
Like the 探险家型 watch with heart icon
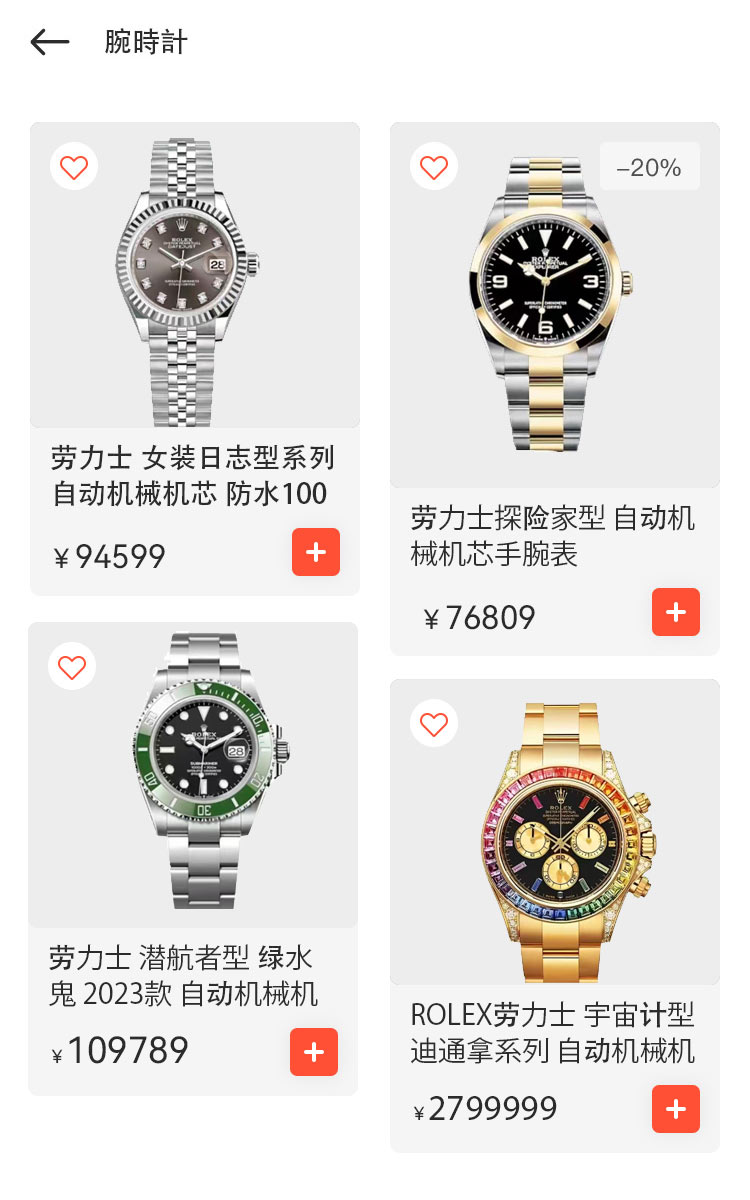[434, 167]
